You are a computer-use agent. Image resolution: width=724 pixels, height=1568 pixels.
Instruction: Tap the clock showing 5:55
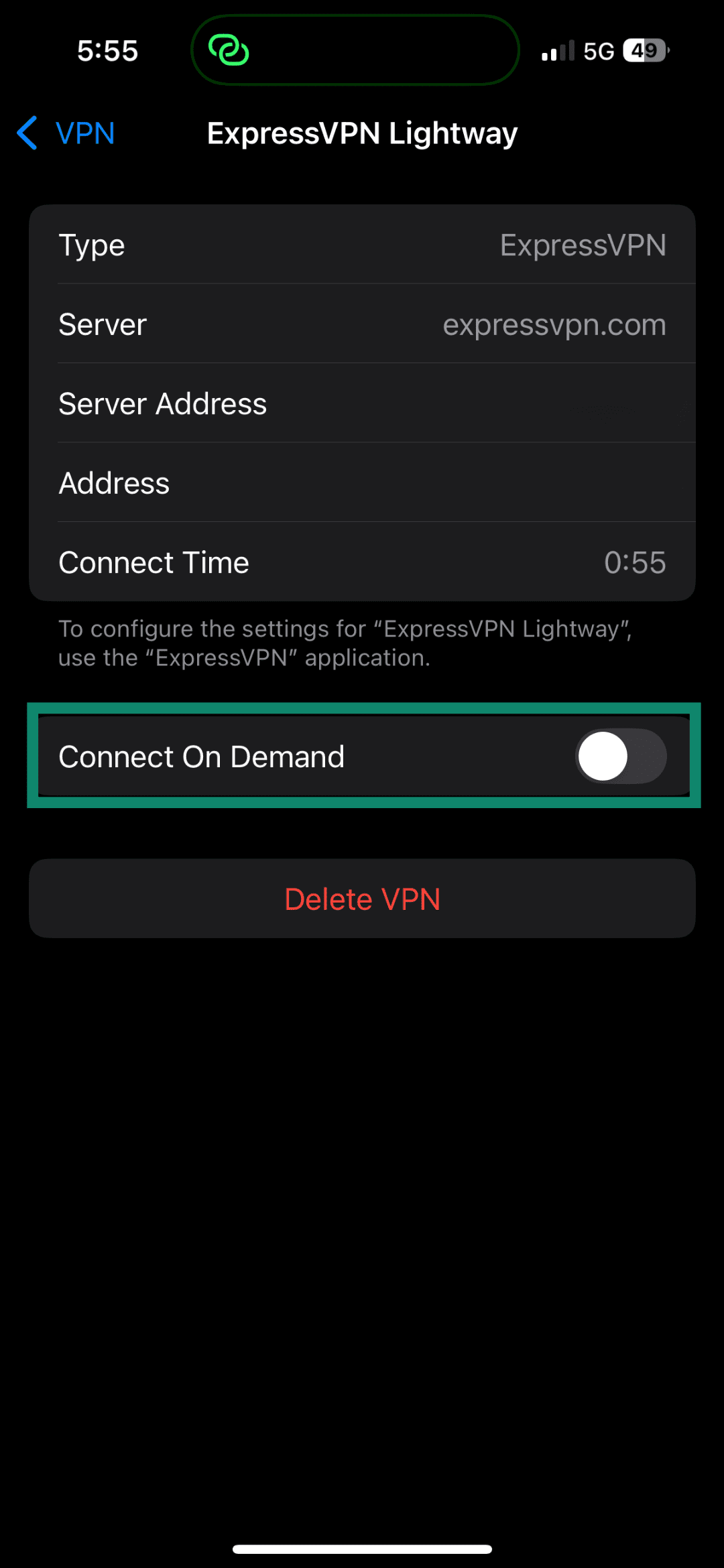click(107, 50)
